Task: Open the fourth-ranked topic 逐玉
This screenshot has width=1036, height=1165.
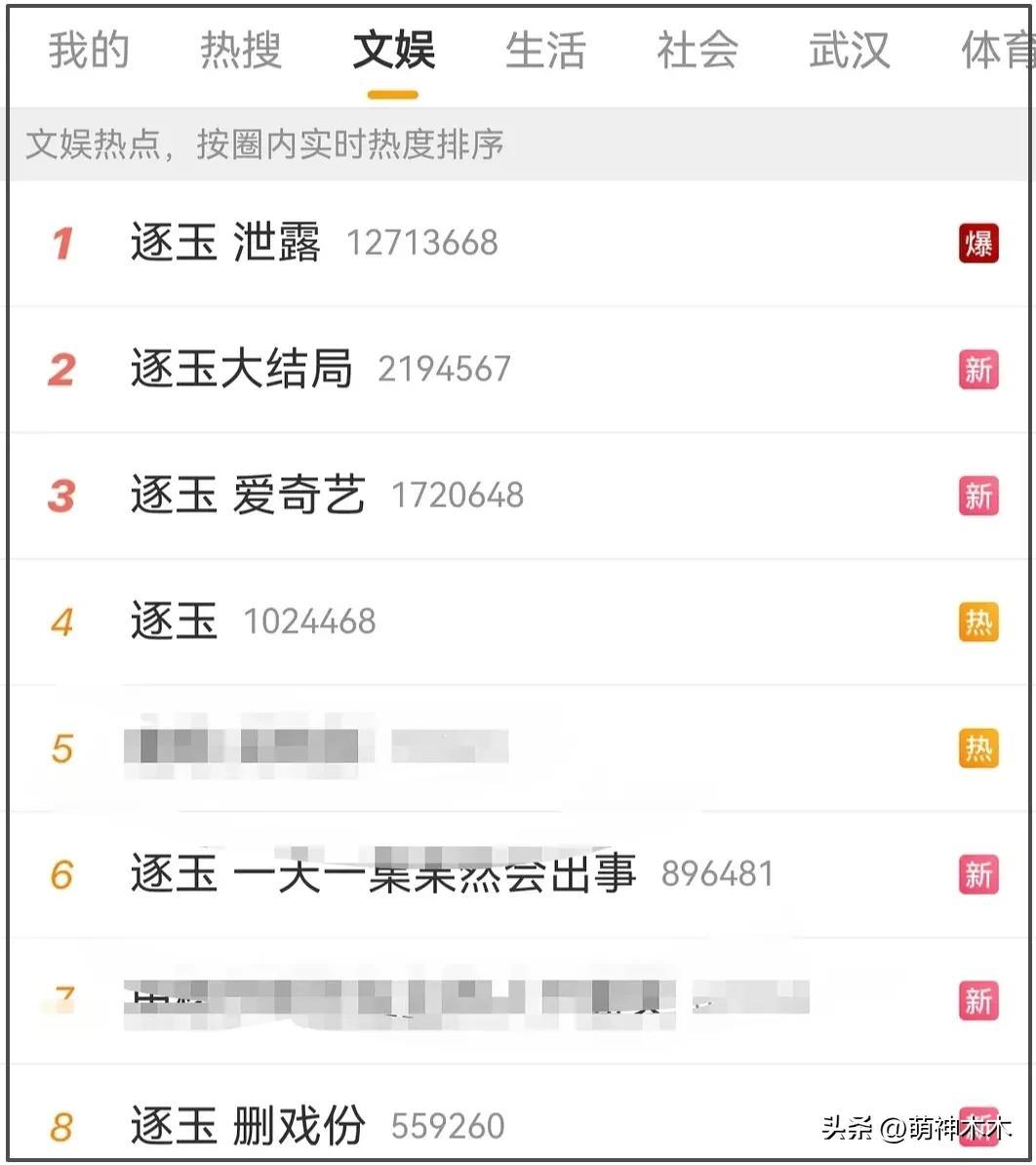Action: pyautogui.click(x=174, y=621)
